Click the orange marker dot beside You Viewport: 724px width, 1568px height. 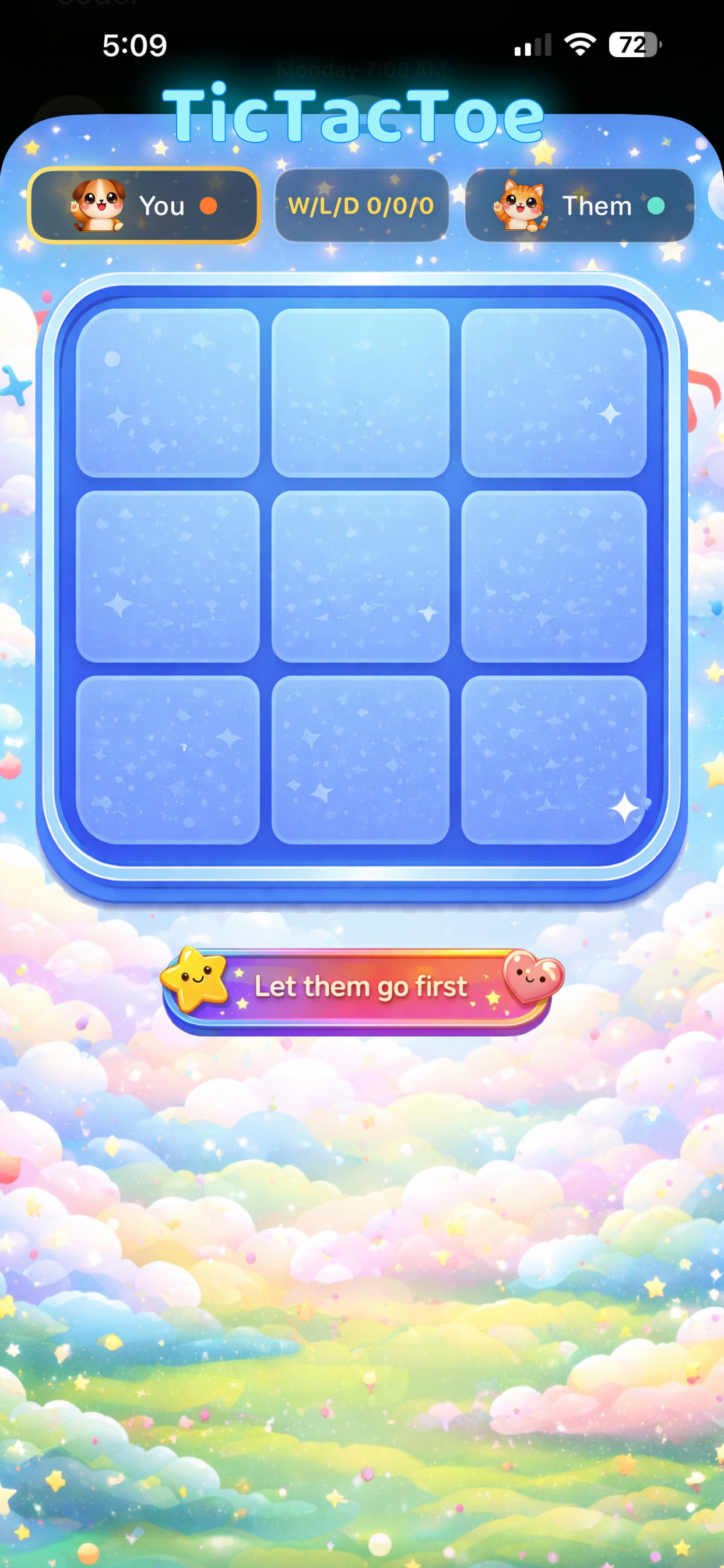click(210, 207)
